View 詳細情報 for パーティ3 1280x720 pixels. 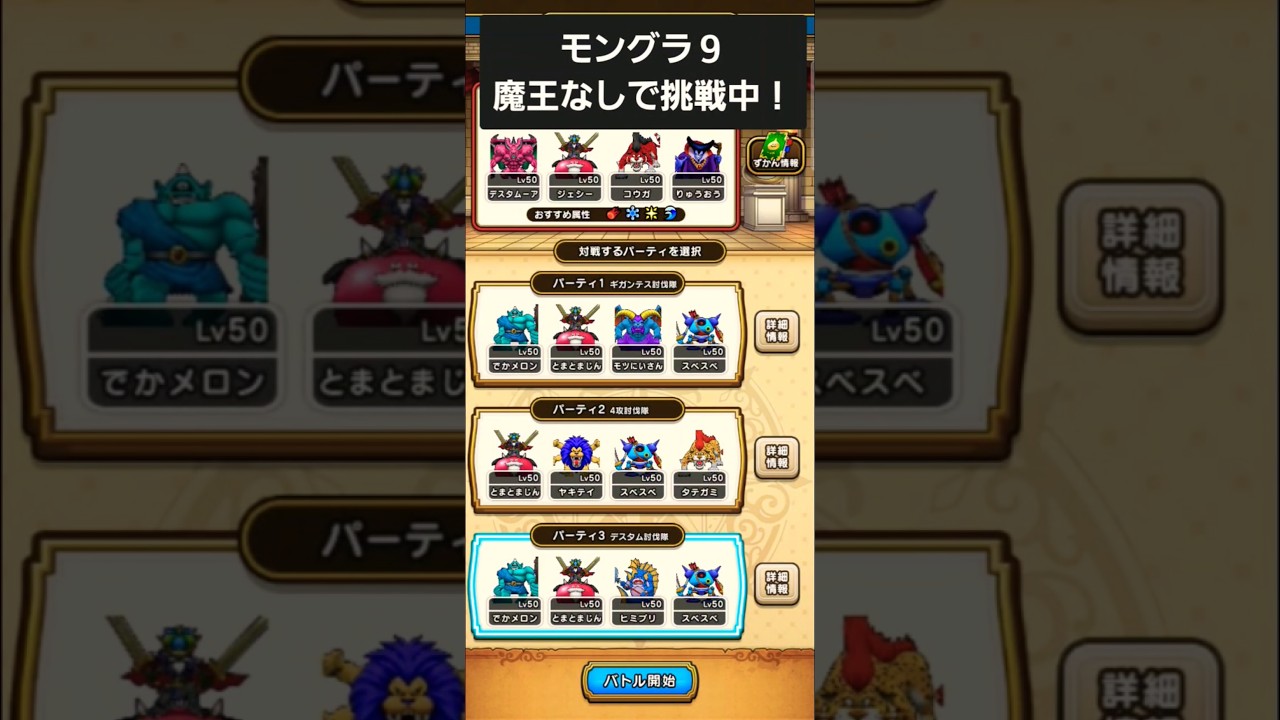click(776, 583)
